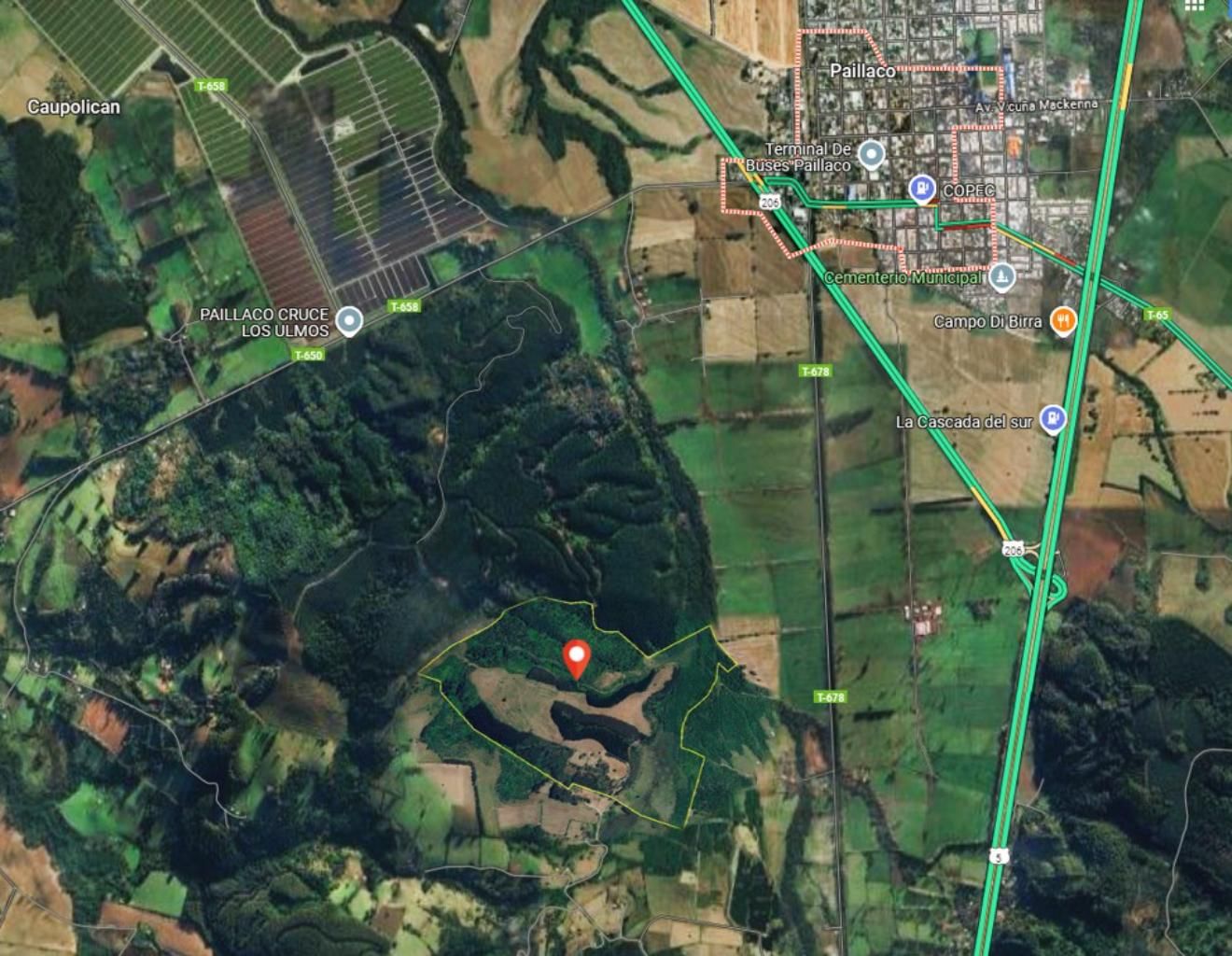Open the Google apps grid

(1194, 5)
